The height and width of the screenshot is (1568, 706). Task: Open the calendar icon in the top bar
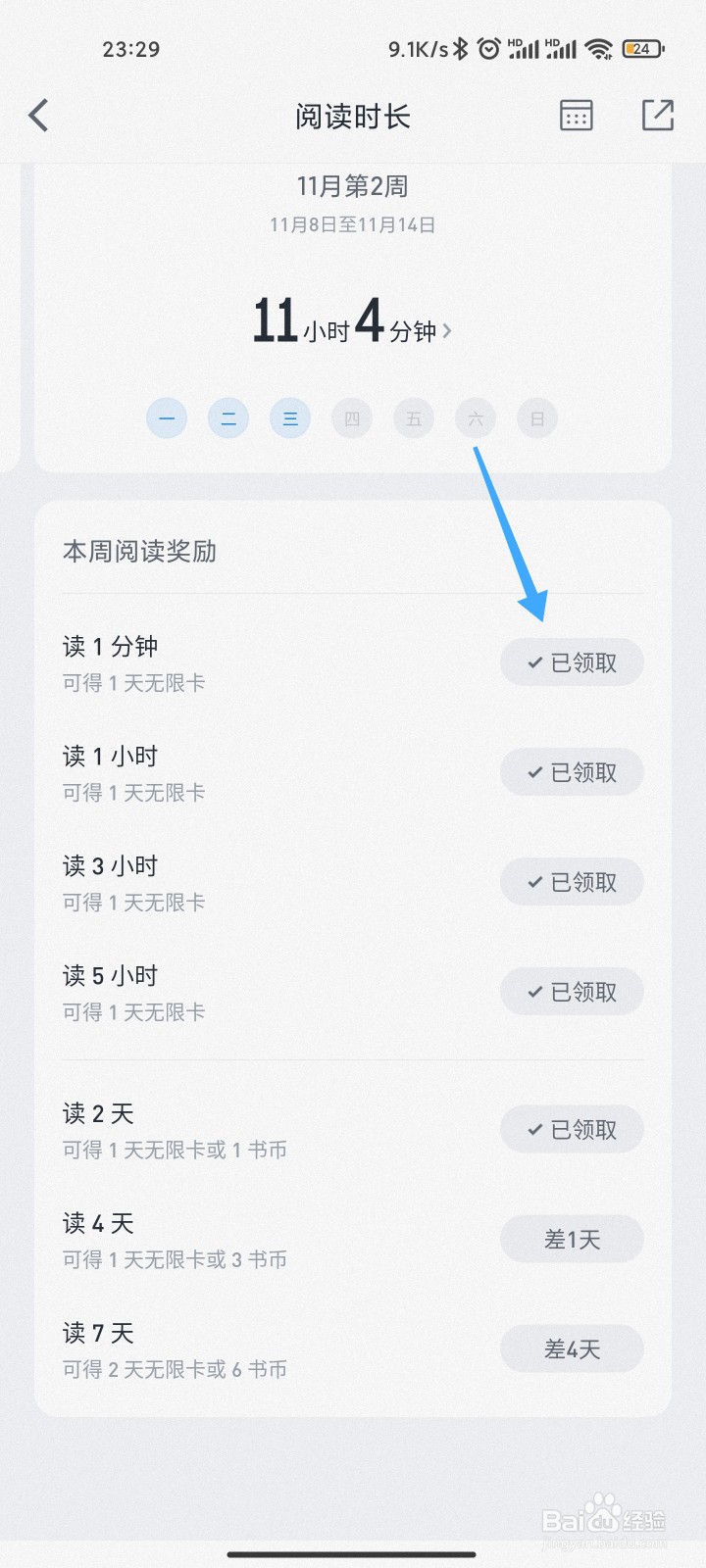coord(576,115)
